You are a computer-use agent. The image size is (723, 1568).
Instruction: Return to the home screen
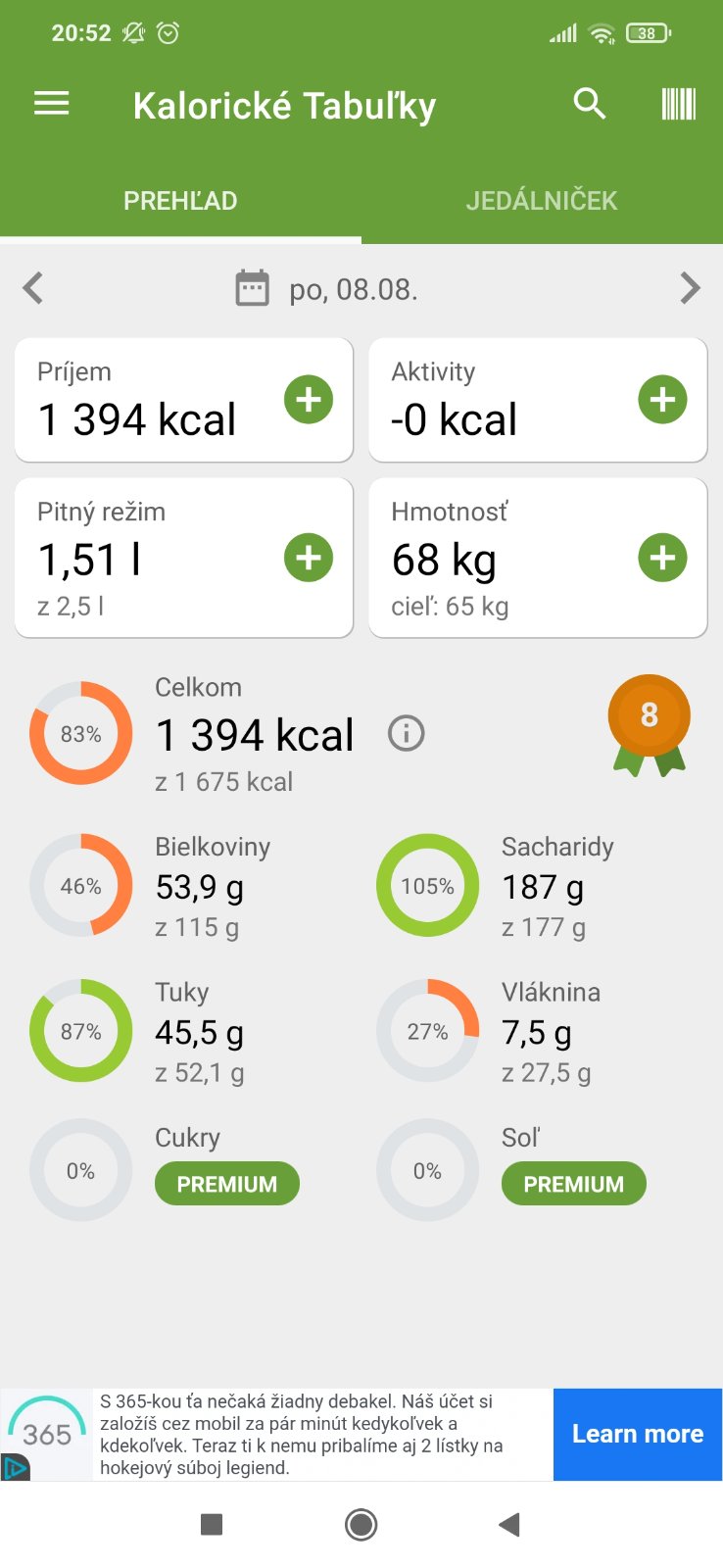(361, 1524)
